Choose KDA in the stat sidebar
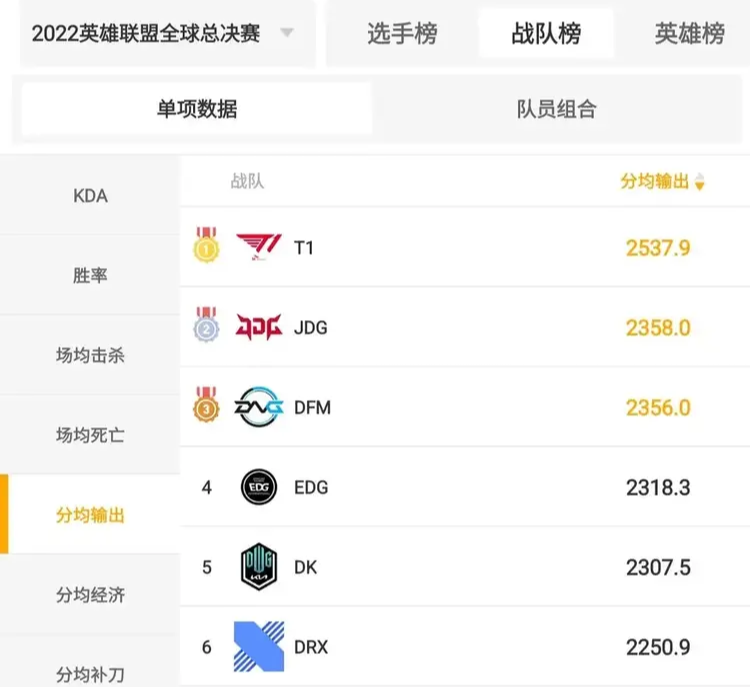 (90, 196)
